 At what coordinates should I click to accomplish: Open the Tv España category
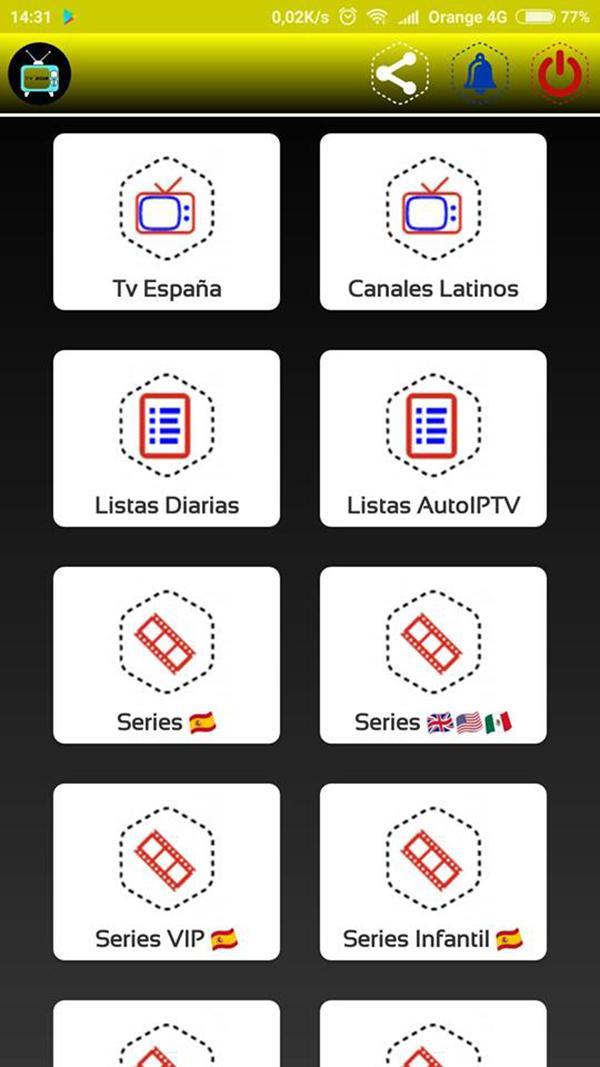(166, 222)
